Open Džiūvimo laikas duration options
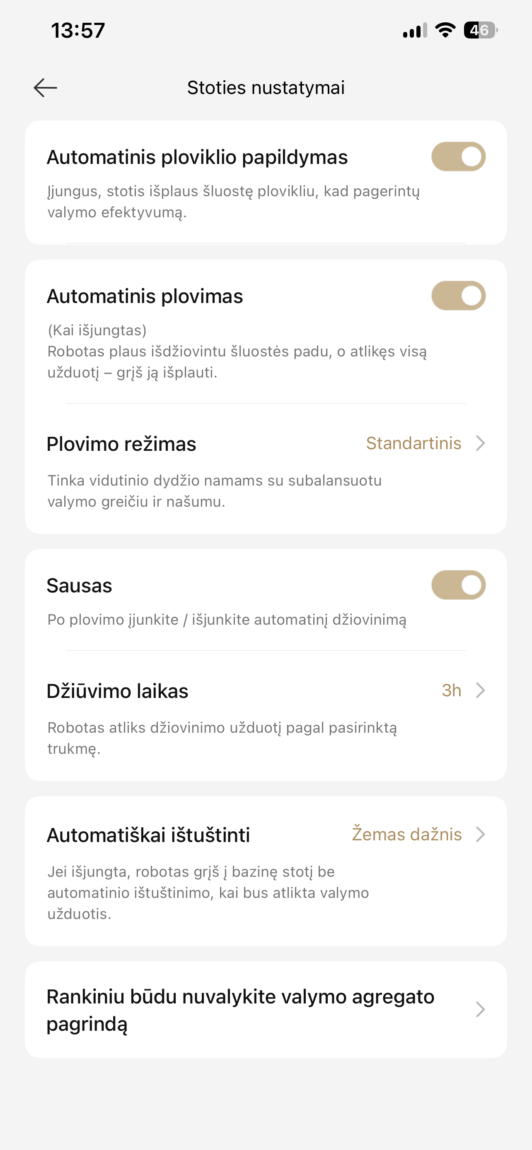 pos(266,716)
